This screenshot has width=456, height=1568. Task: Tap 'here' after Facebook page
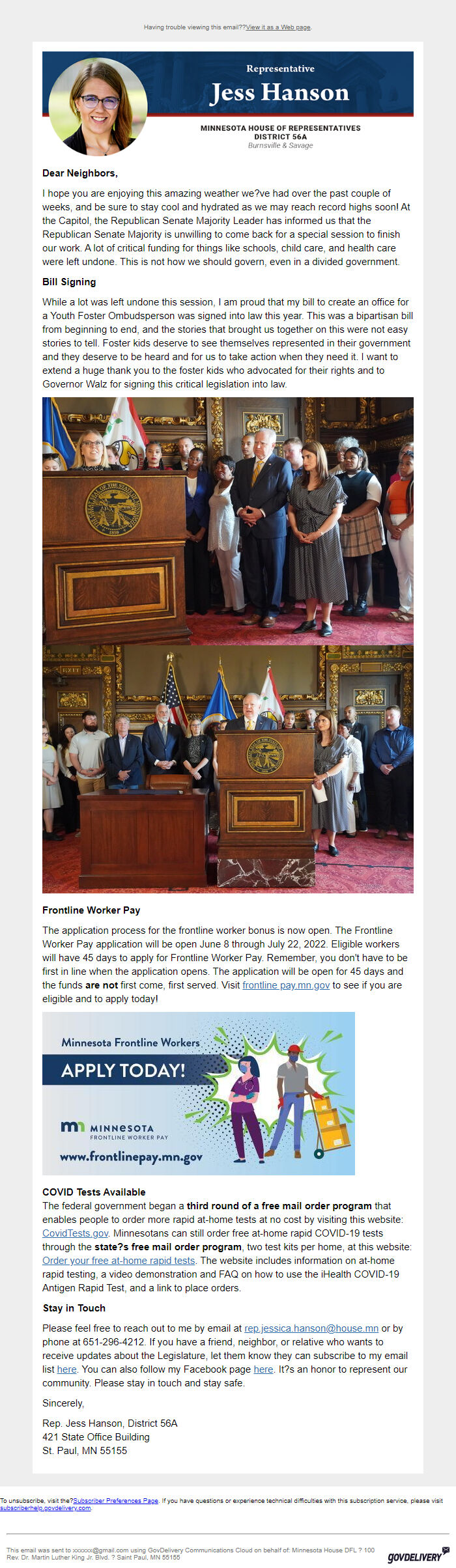[263, 1369]
